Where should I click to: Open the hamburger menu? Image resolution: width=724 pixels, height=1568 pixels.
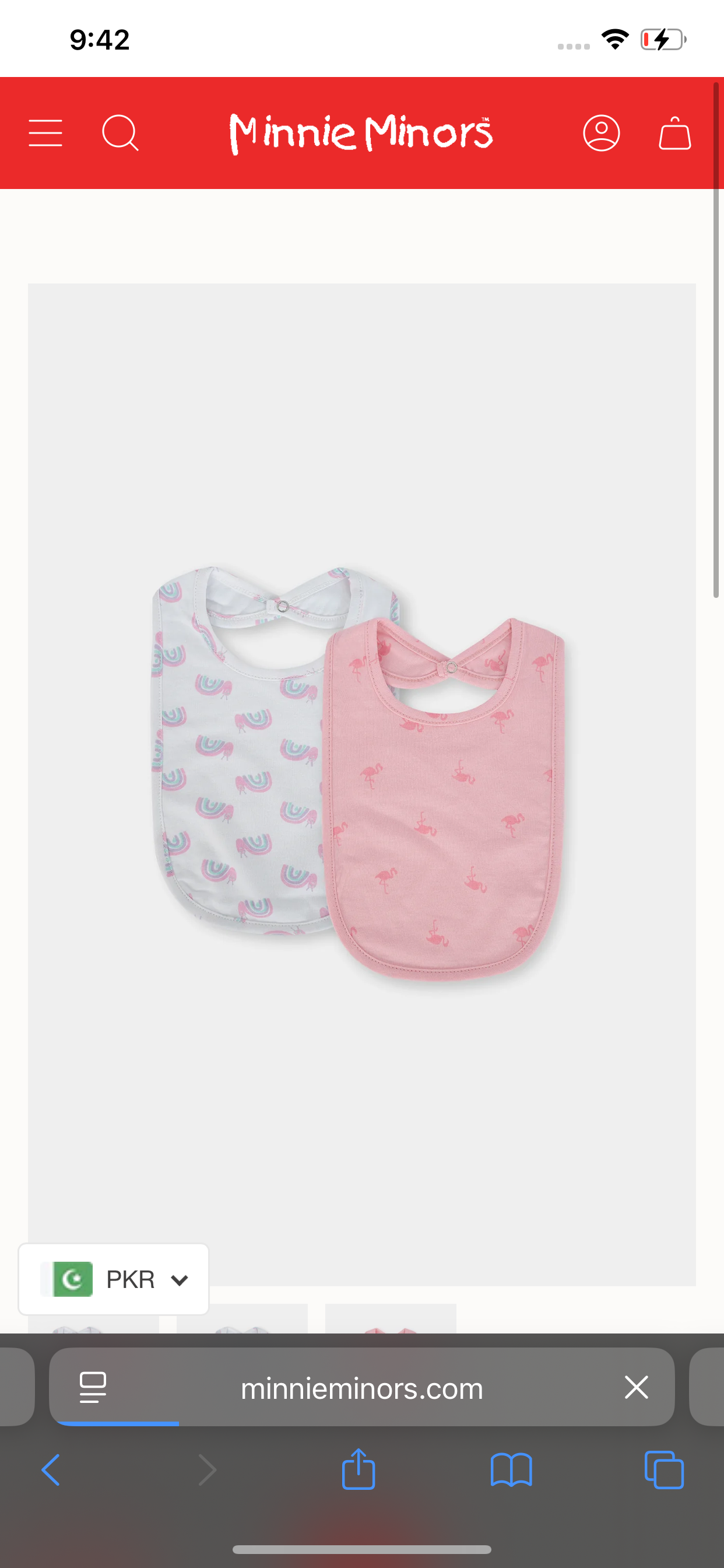(45, 132)
